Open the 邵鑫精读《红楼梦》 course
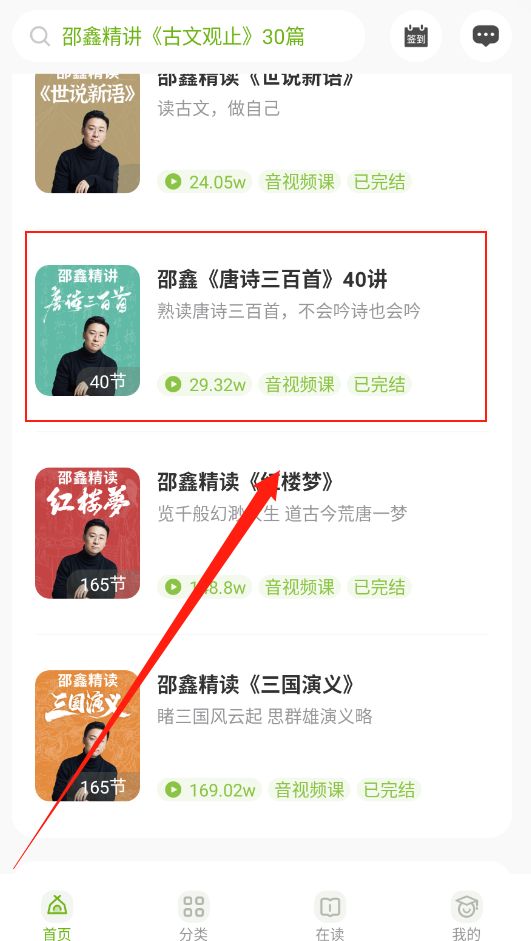531x941 pixels. [262, 533]
